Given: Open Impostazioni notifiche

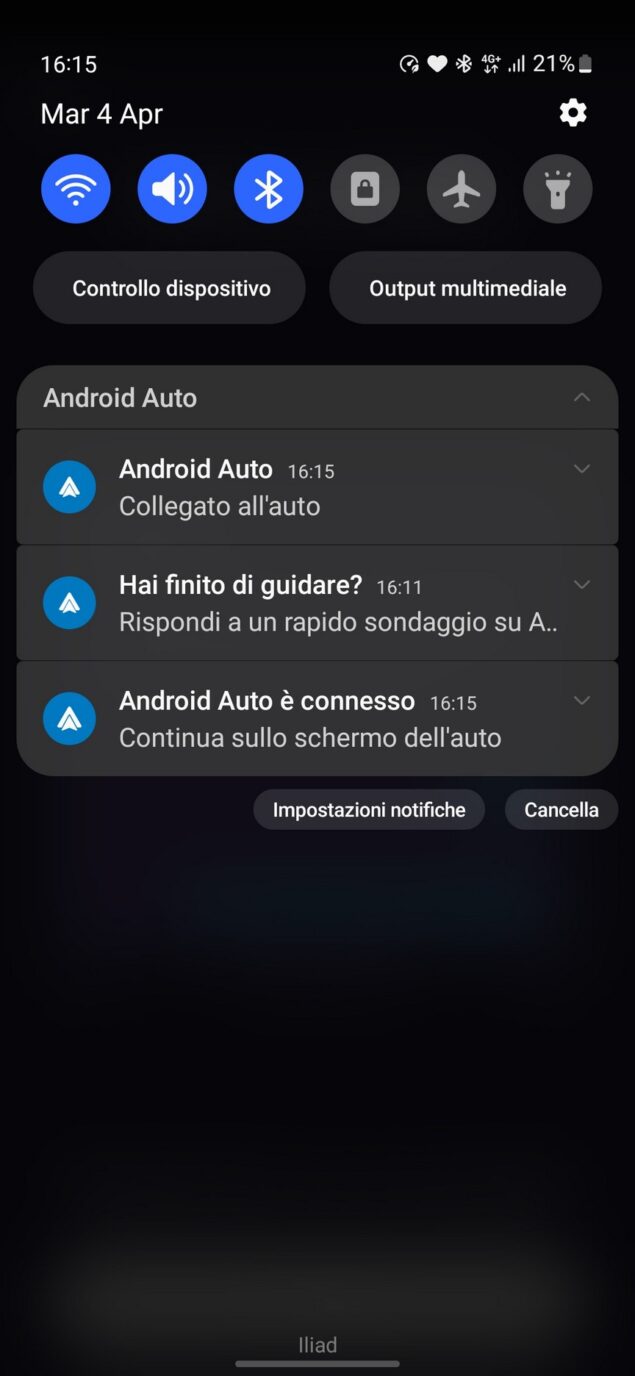Looking at the screenshot, I should (x=369, y=810).
